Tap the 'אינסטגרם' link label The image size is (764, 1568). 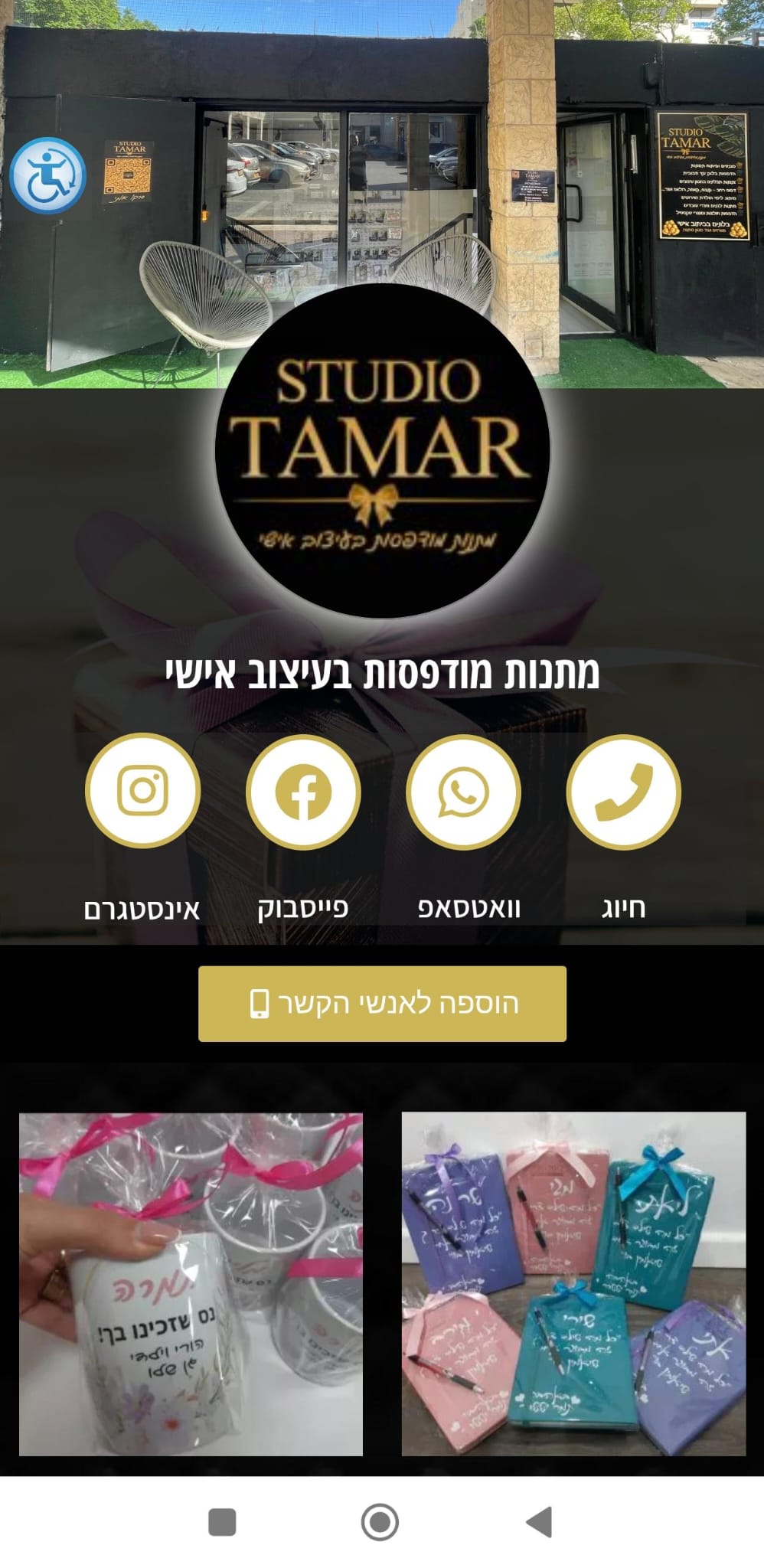(143, 911)
